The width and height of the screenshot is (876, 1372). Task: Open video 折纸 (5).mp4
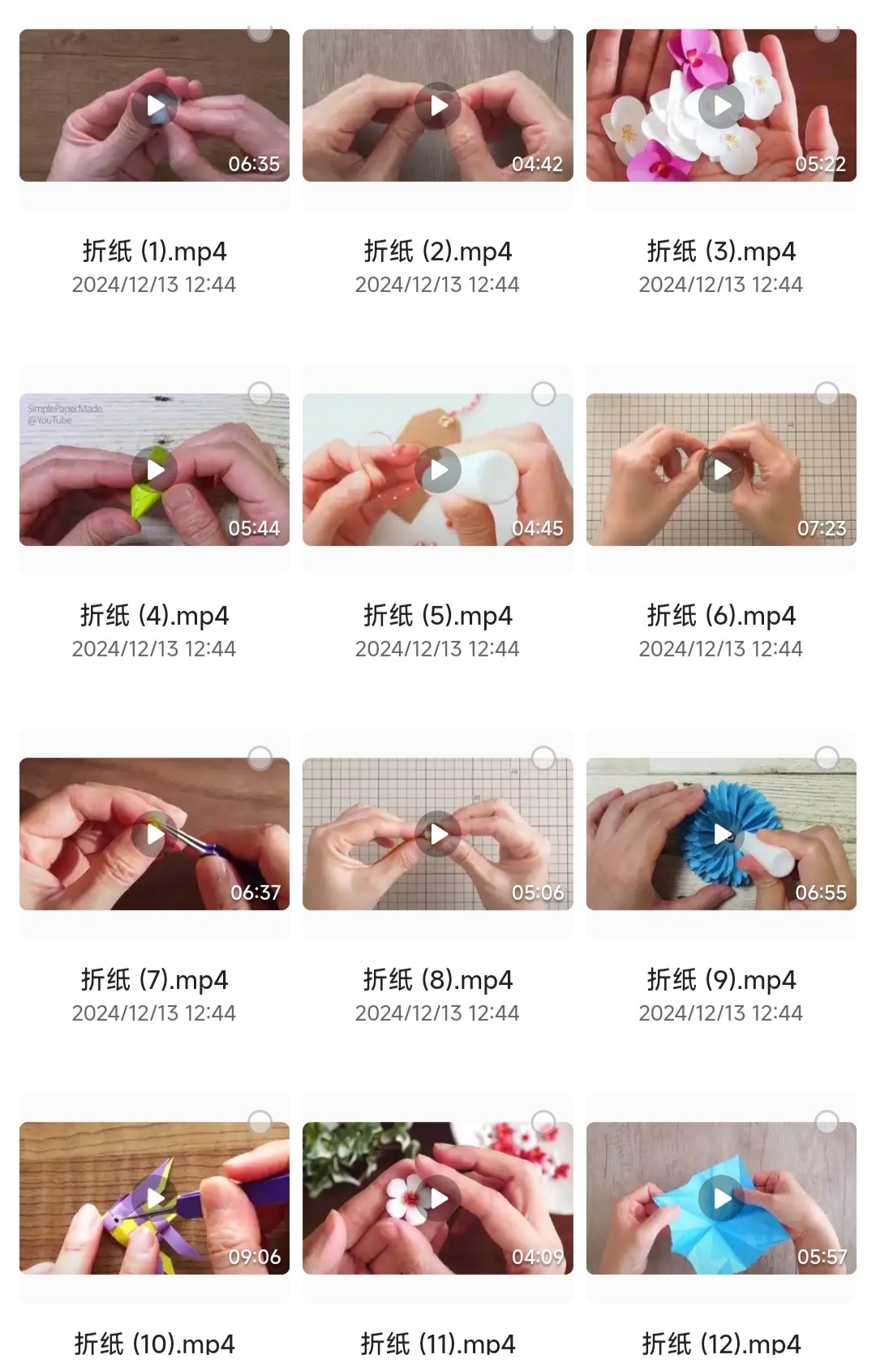click(x=438, y=470)
